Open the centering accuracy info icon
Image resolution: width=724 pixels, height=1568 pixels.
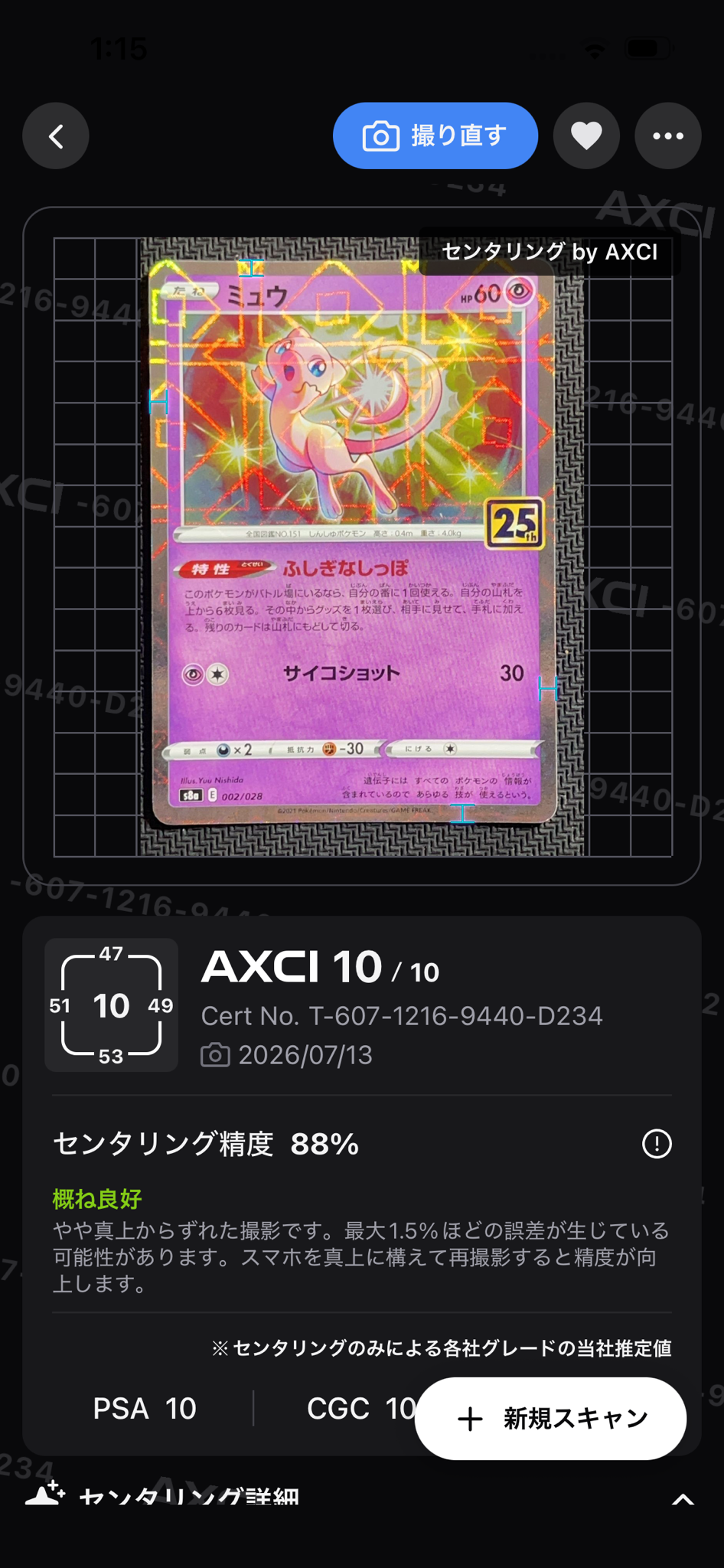657,1144
